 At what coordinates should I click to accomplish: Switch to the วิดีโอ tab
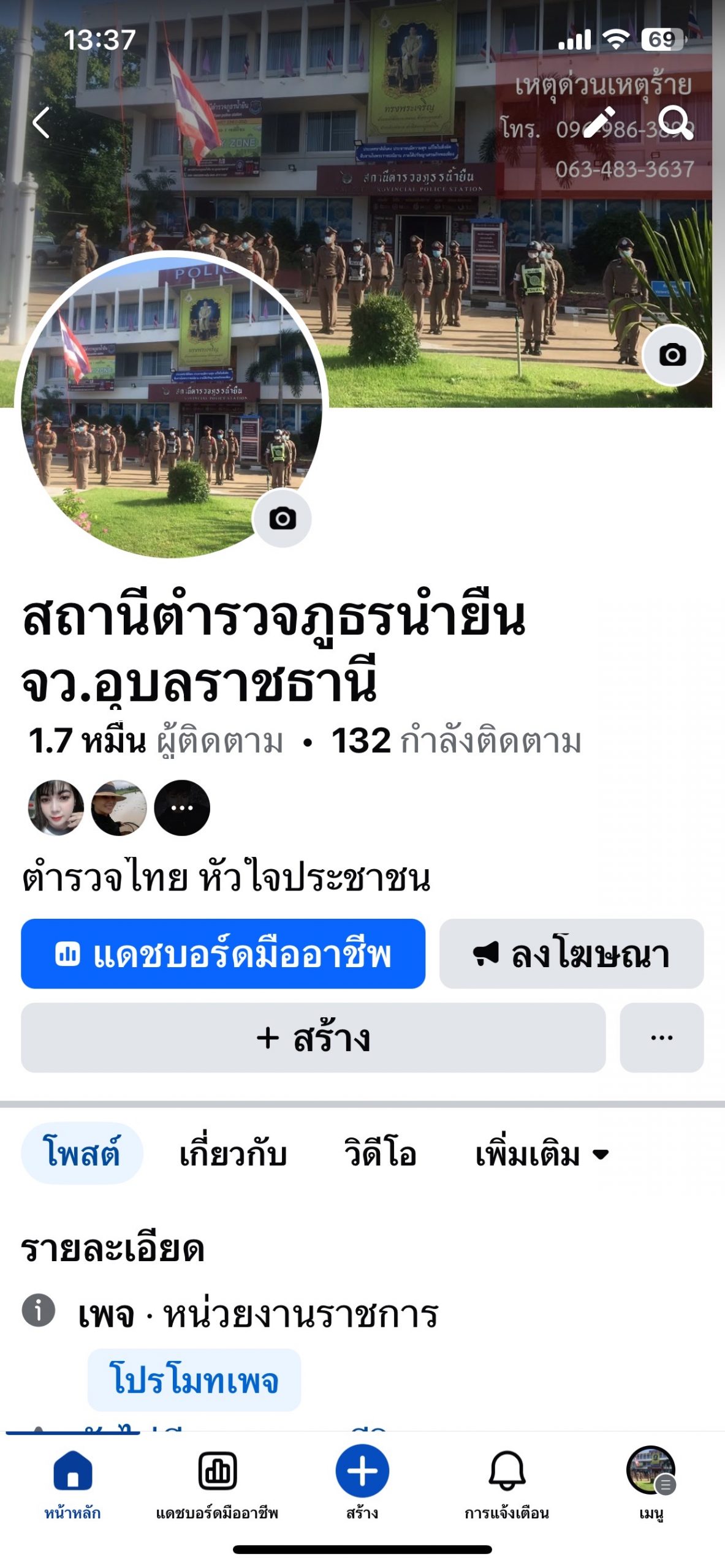click(x=380, y=1153)
